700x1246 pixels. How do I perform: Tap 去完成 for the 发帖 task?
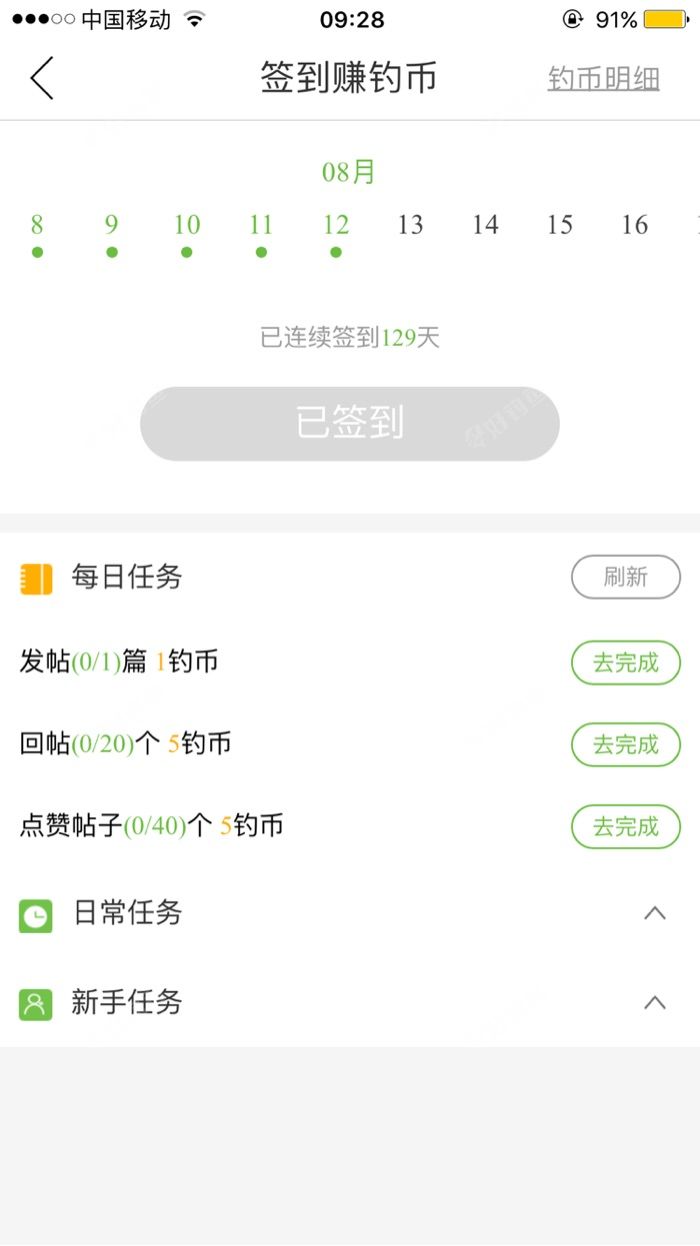pos(625,662)
